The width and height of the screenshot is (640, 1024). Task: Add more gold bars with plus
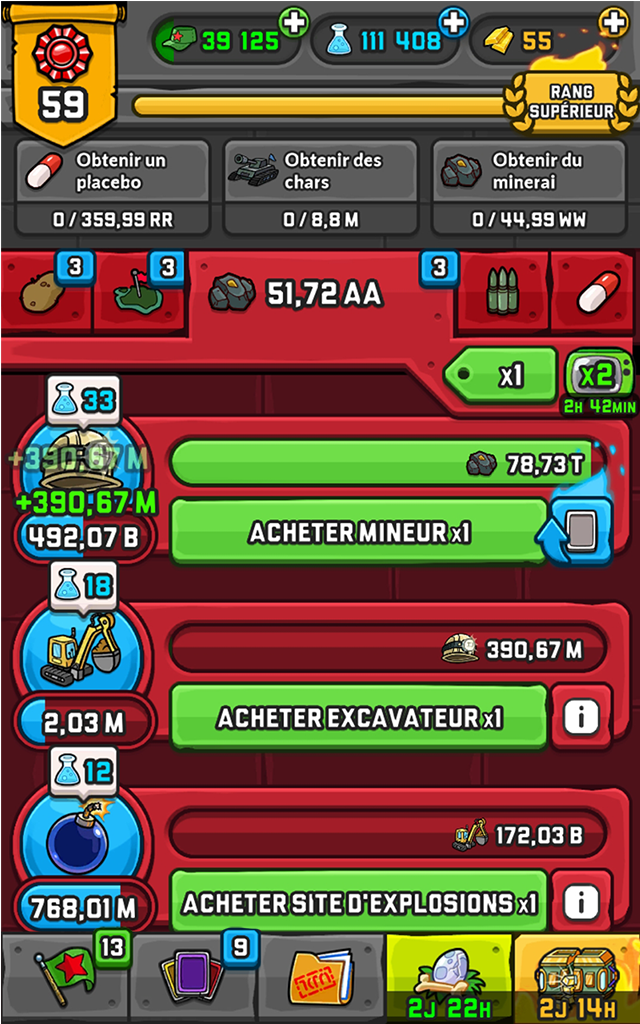613,24
